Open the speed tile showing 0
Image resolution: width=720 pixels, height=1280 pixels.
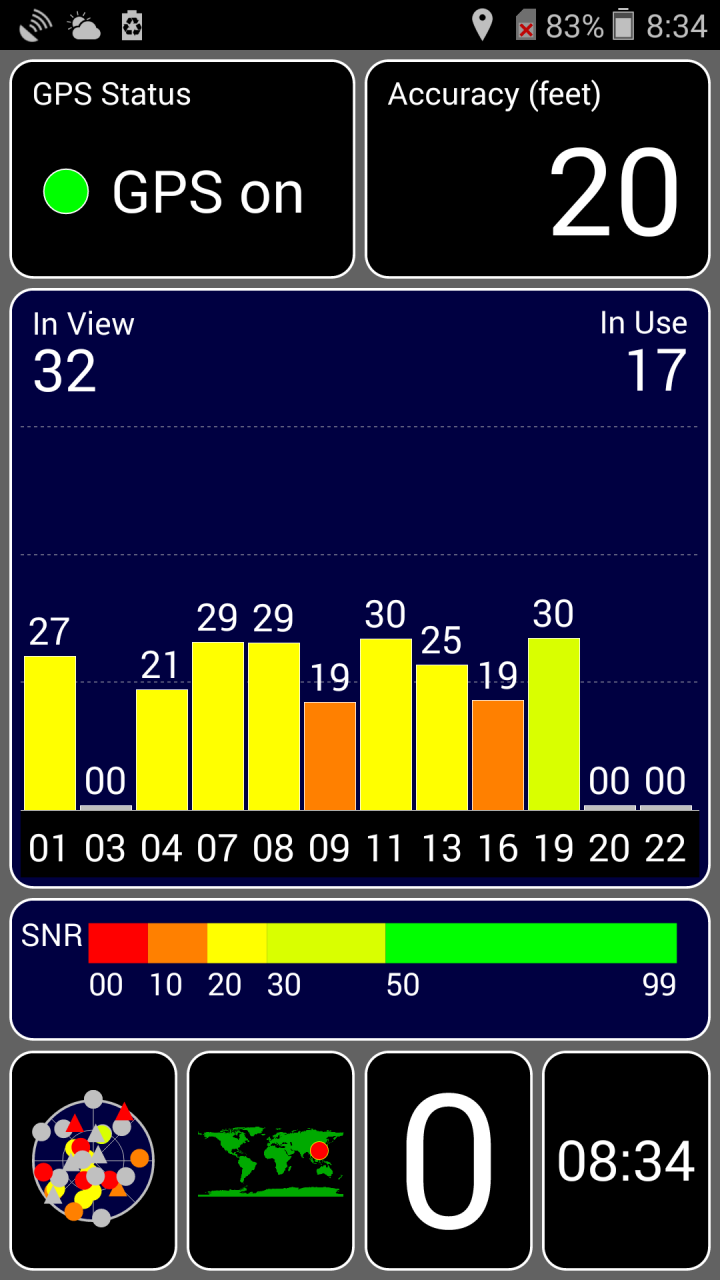(x=448, y=1160)
